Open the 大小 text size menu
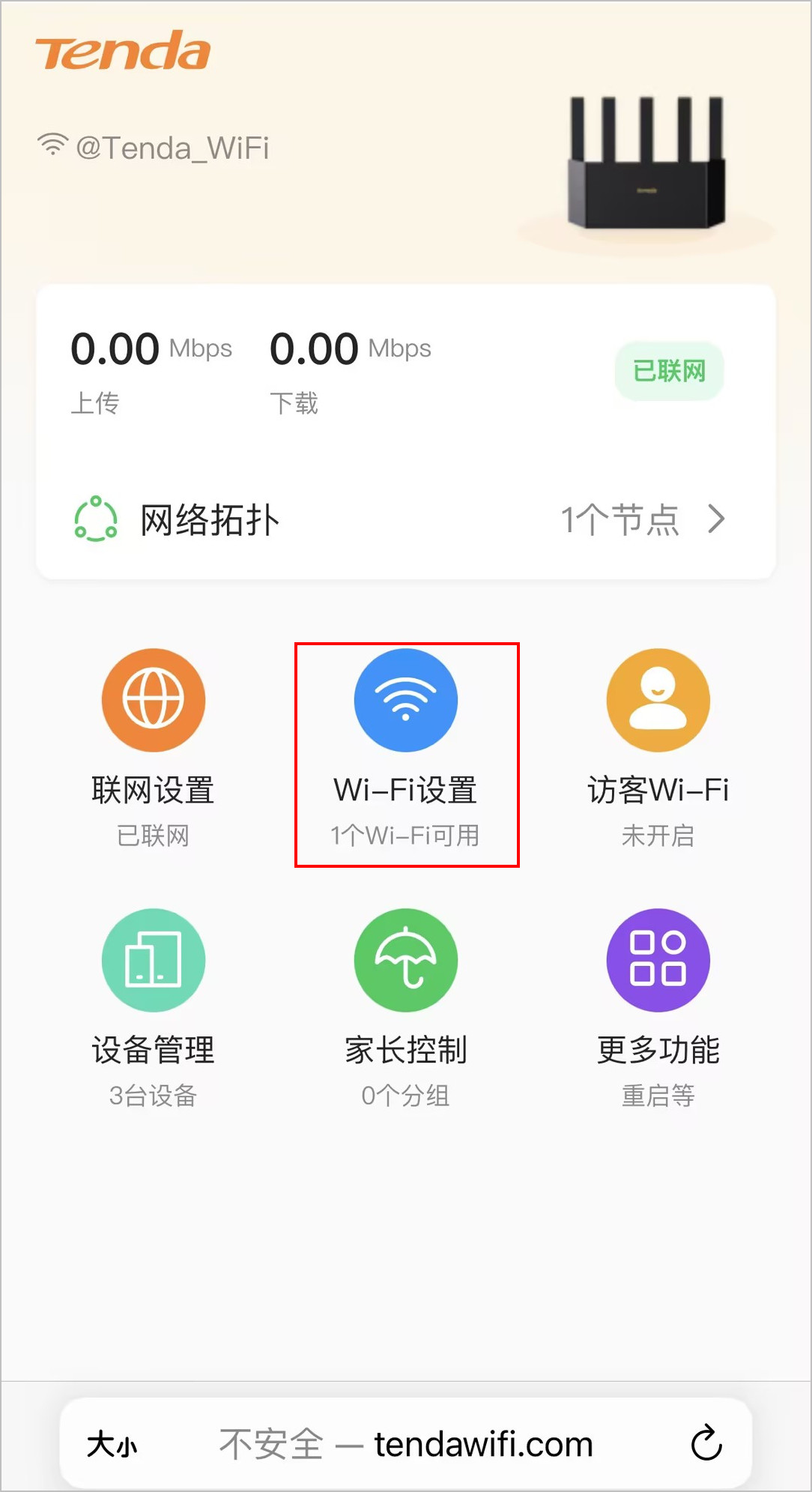The height and width of the screenshot is (1492, 812). (112, 1443)
